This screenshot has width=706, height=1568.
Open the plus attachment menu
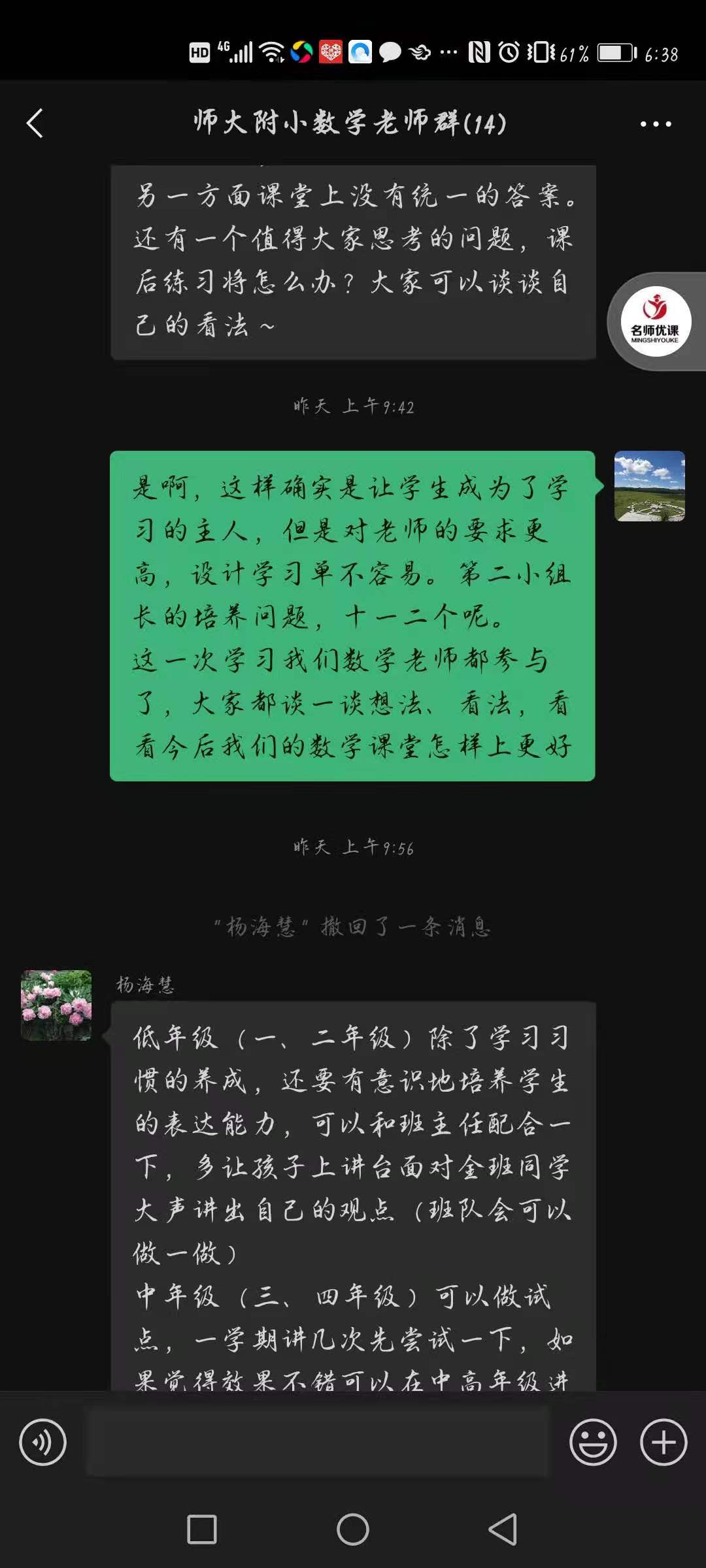(x=664, y=1442)
